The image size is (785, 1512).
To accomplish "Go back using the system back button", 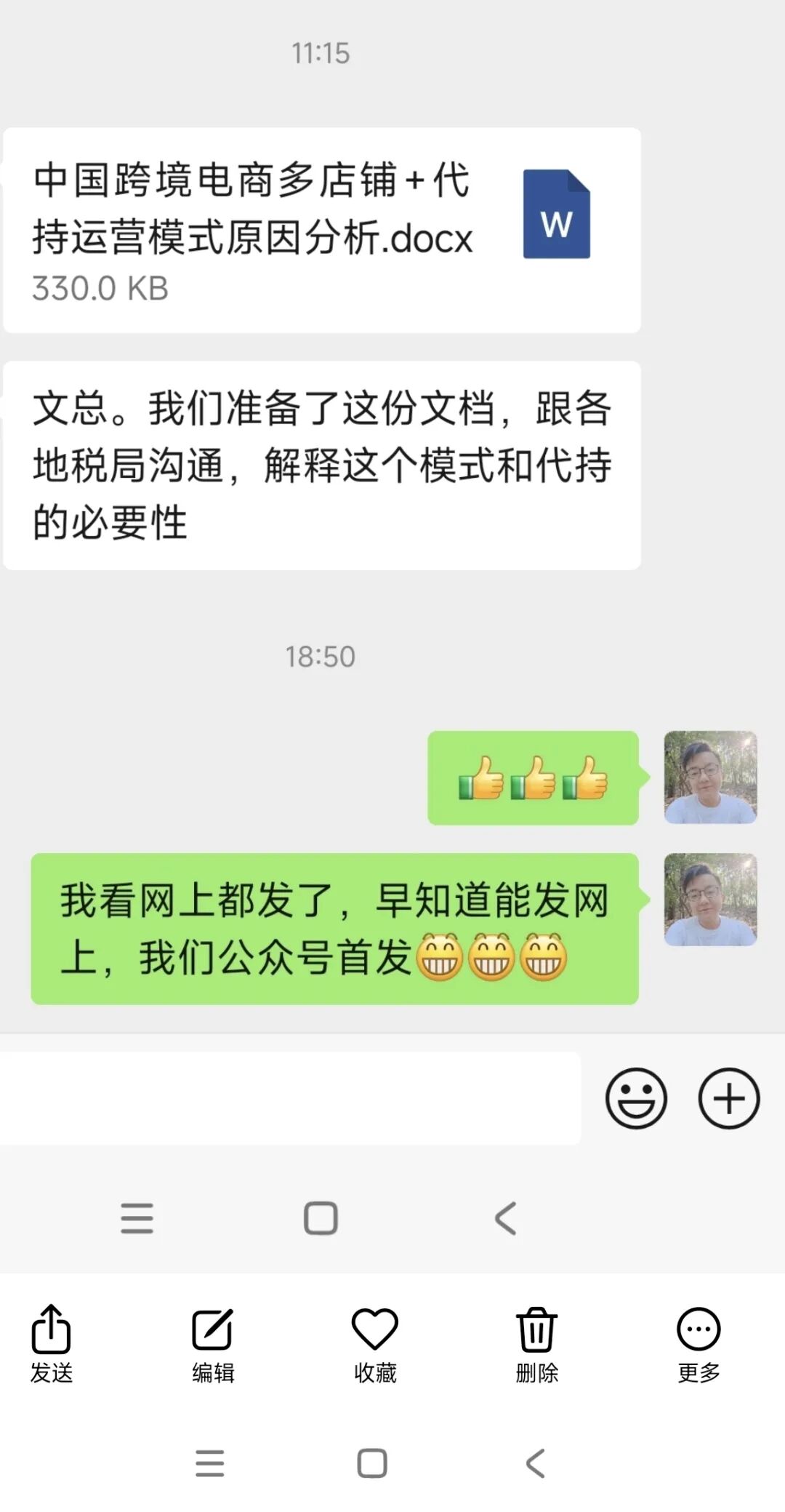I will (x=536, y=1463).
